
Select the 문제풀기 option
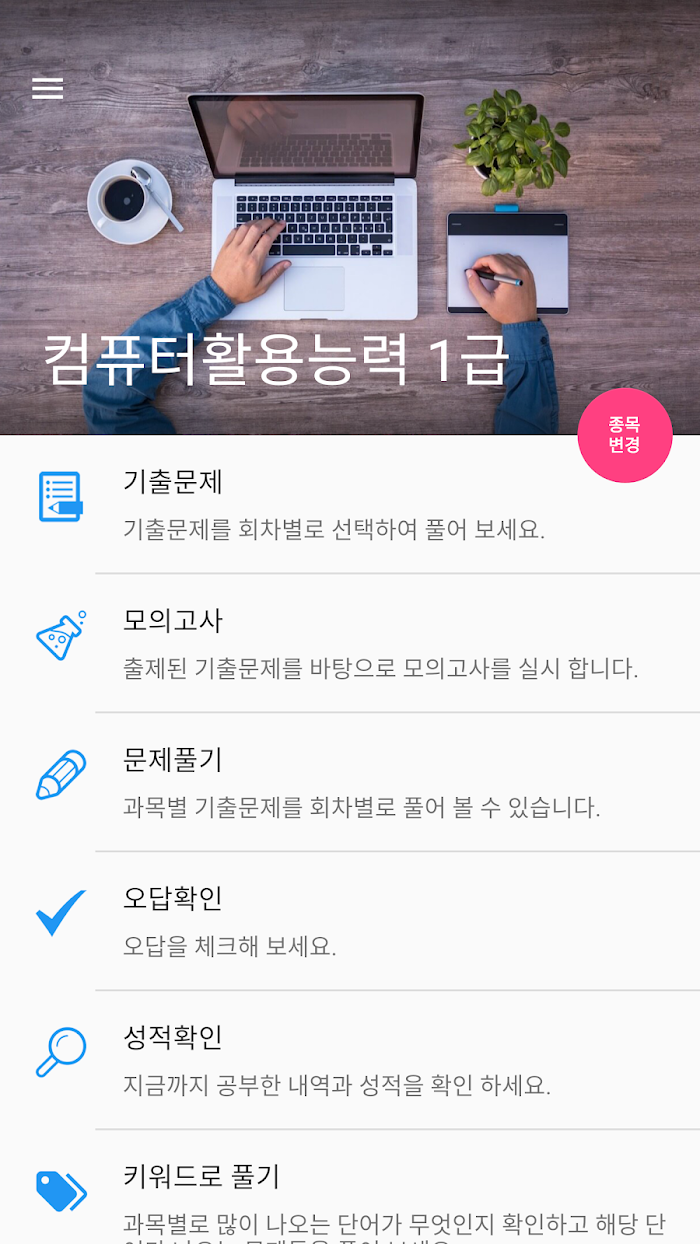350,782
